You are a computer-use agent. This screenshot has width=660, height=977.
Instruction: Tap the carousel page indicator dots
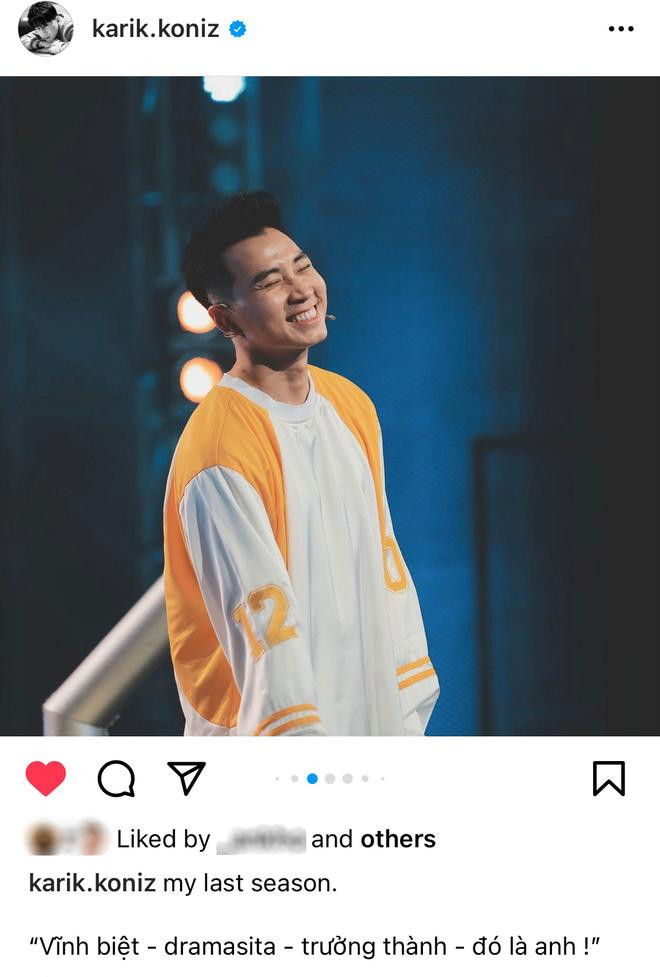pos(330,778)
